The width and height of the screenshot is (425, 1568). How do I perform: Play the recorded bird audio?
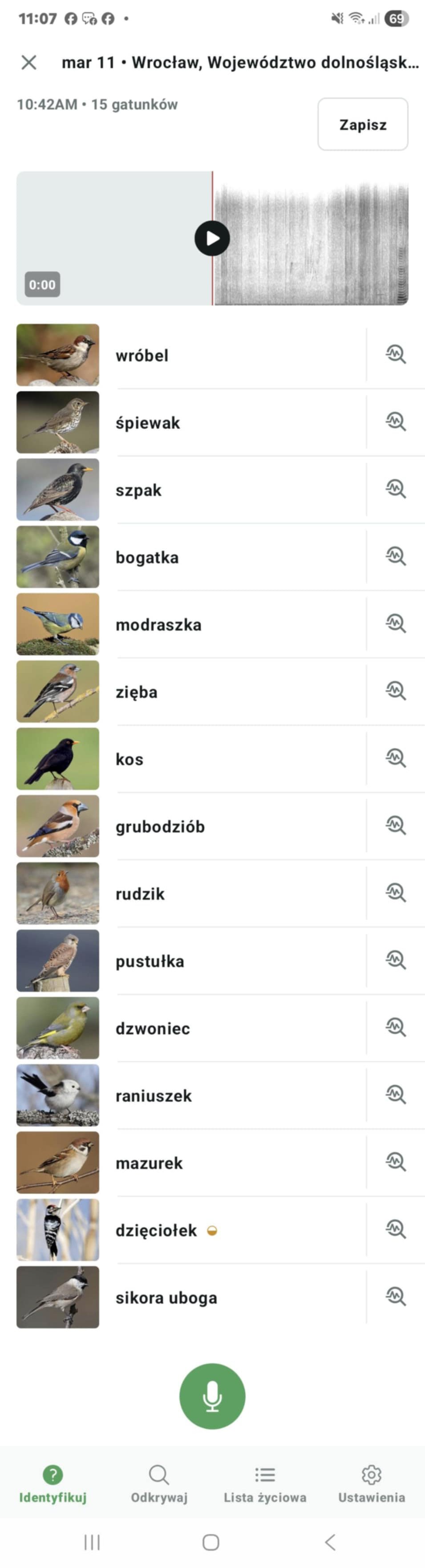(x=212, y=238)
